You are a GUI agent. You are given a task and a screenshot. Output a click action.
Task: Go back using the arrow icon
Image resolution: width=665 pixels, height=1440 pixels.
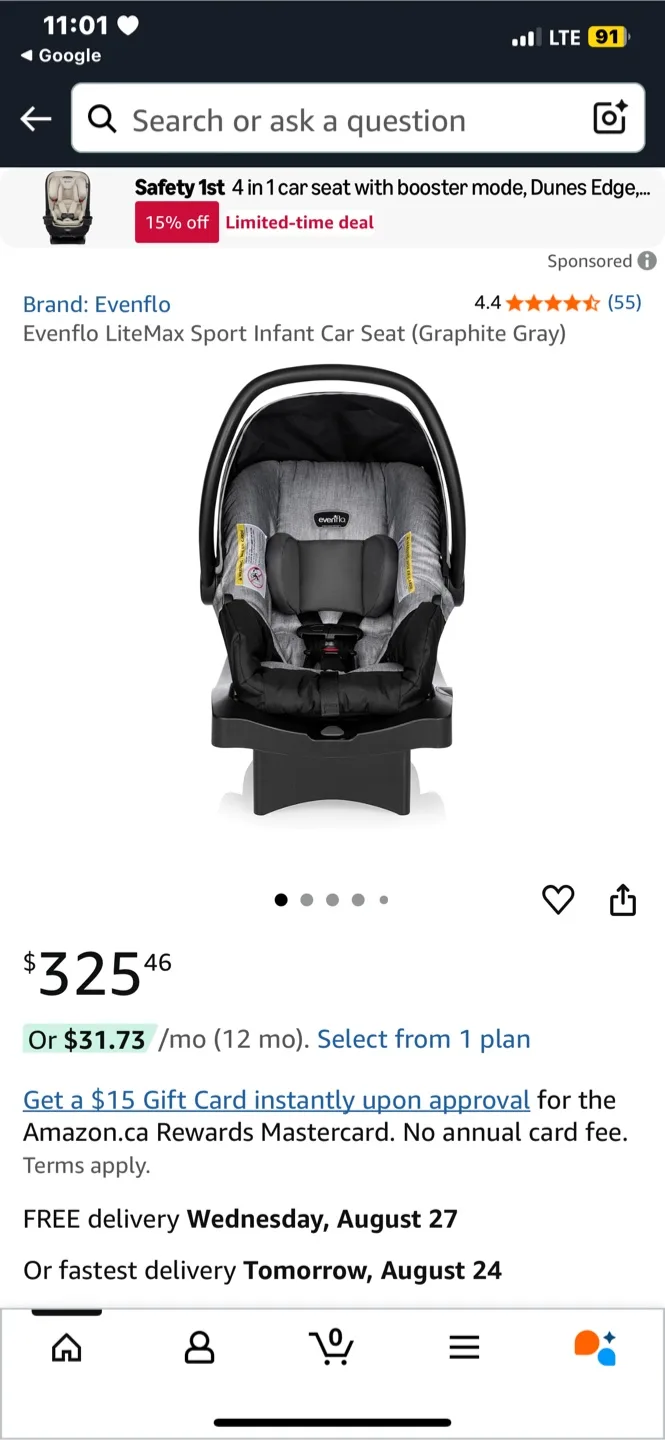click(36, 120)
